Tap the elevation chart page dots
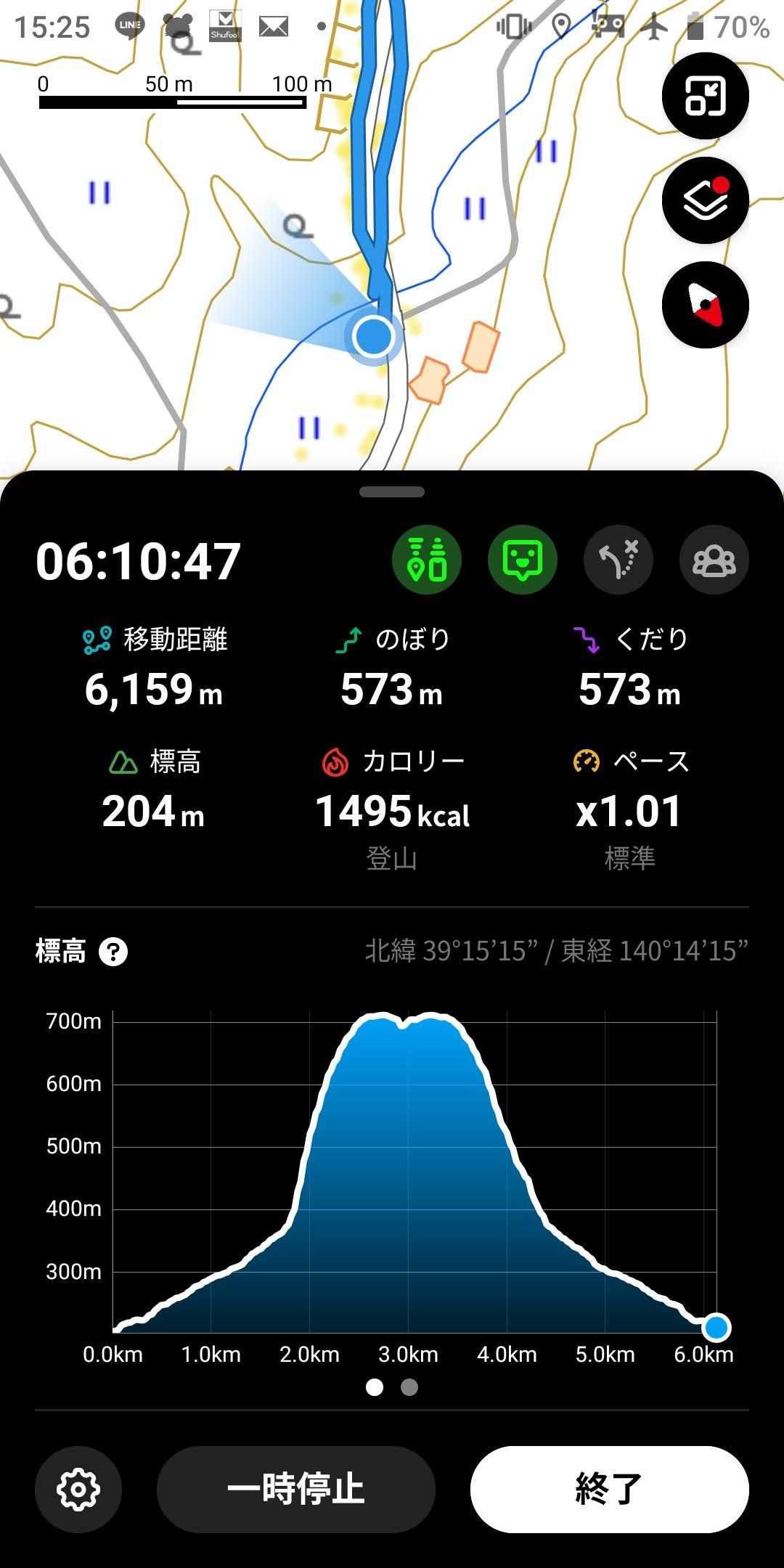Viewport: 784px width, 1568px height. [392, 1387]
